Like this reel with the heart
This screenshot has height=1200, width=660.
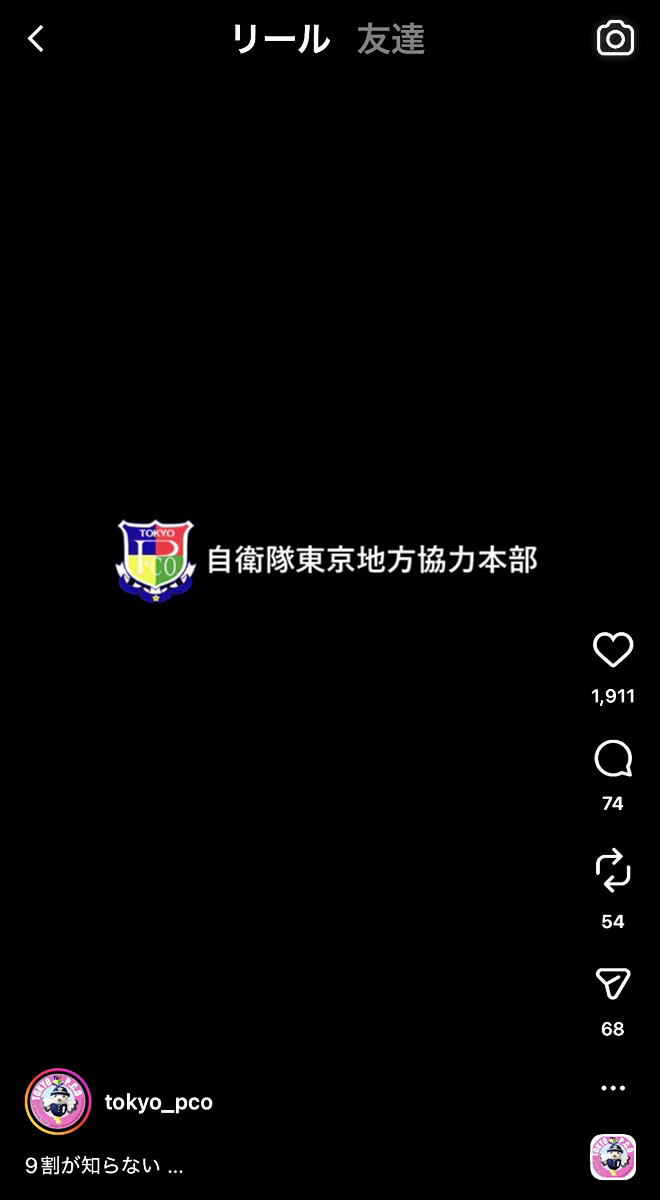(x=613, y=650)
